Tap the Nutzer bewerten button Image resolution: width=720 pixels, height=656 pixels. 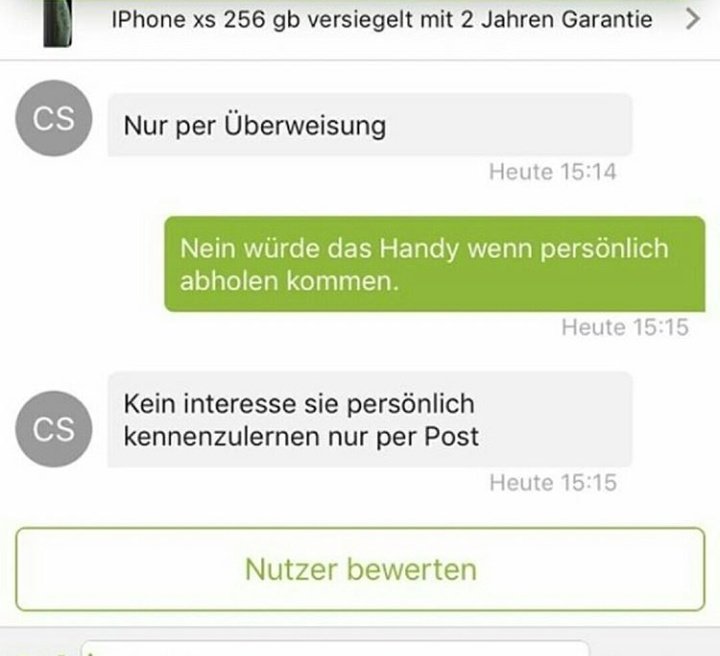coord(360,569)
